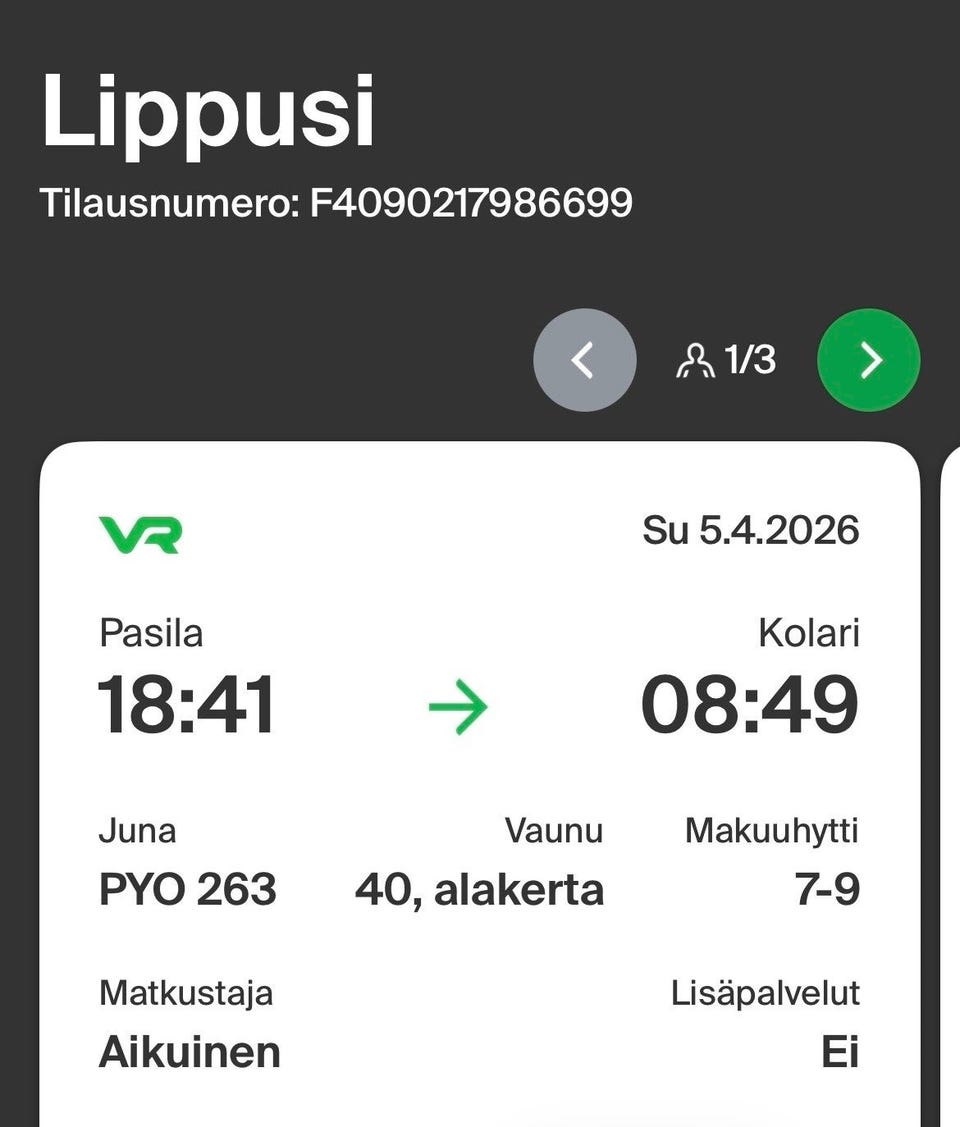Image resolution: width=960 pixels, height=1127 pixels.
Task: Go to the previous passenger ticket
Action: click(x=584, y=360)
